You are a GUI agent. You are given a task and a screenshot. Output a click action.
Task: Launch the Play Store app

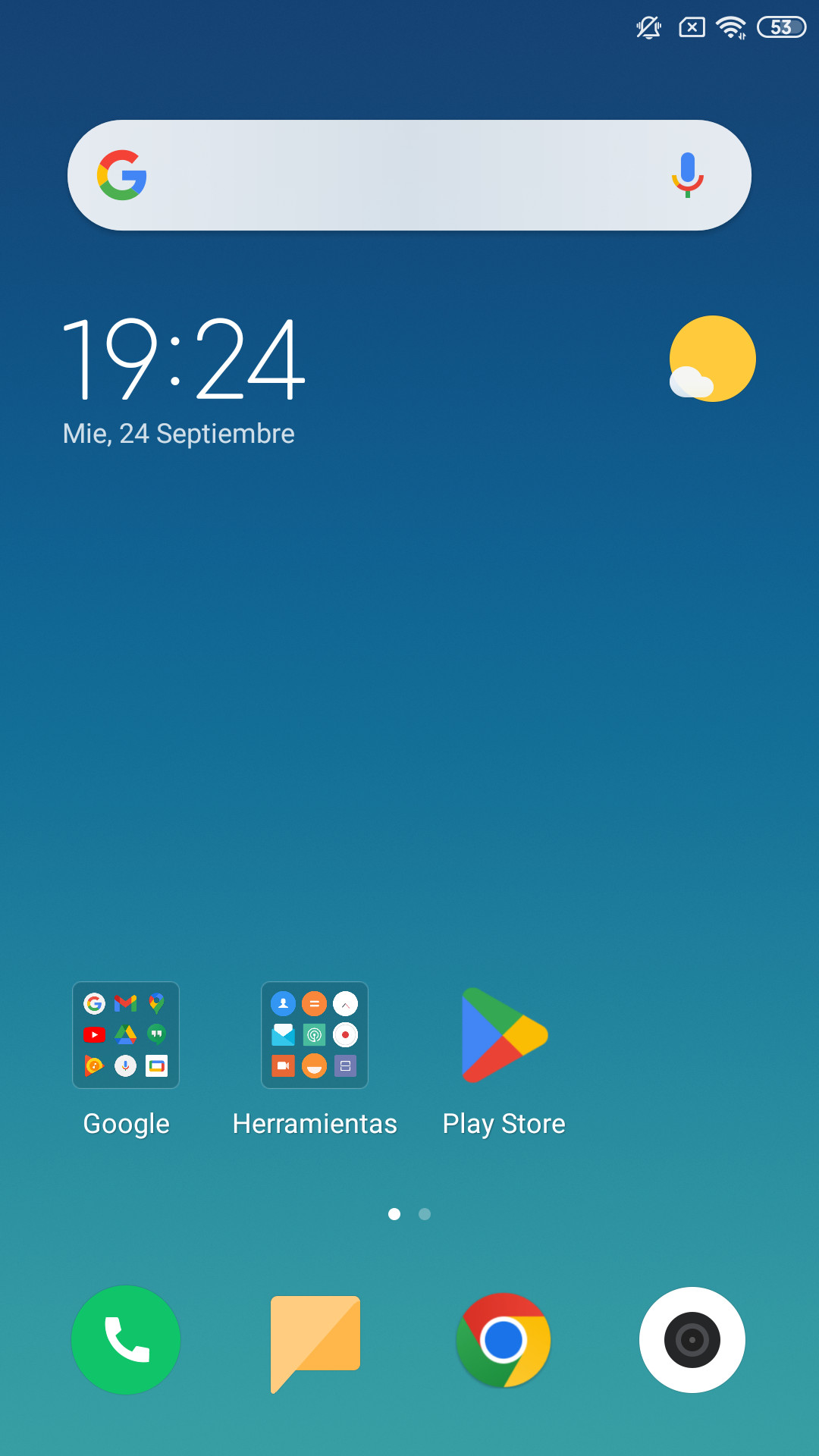tap(504, 1036)
